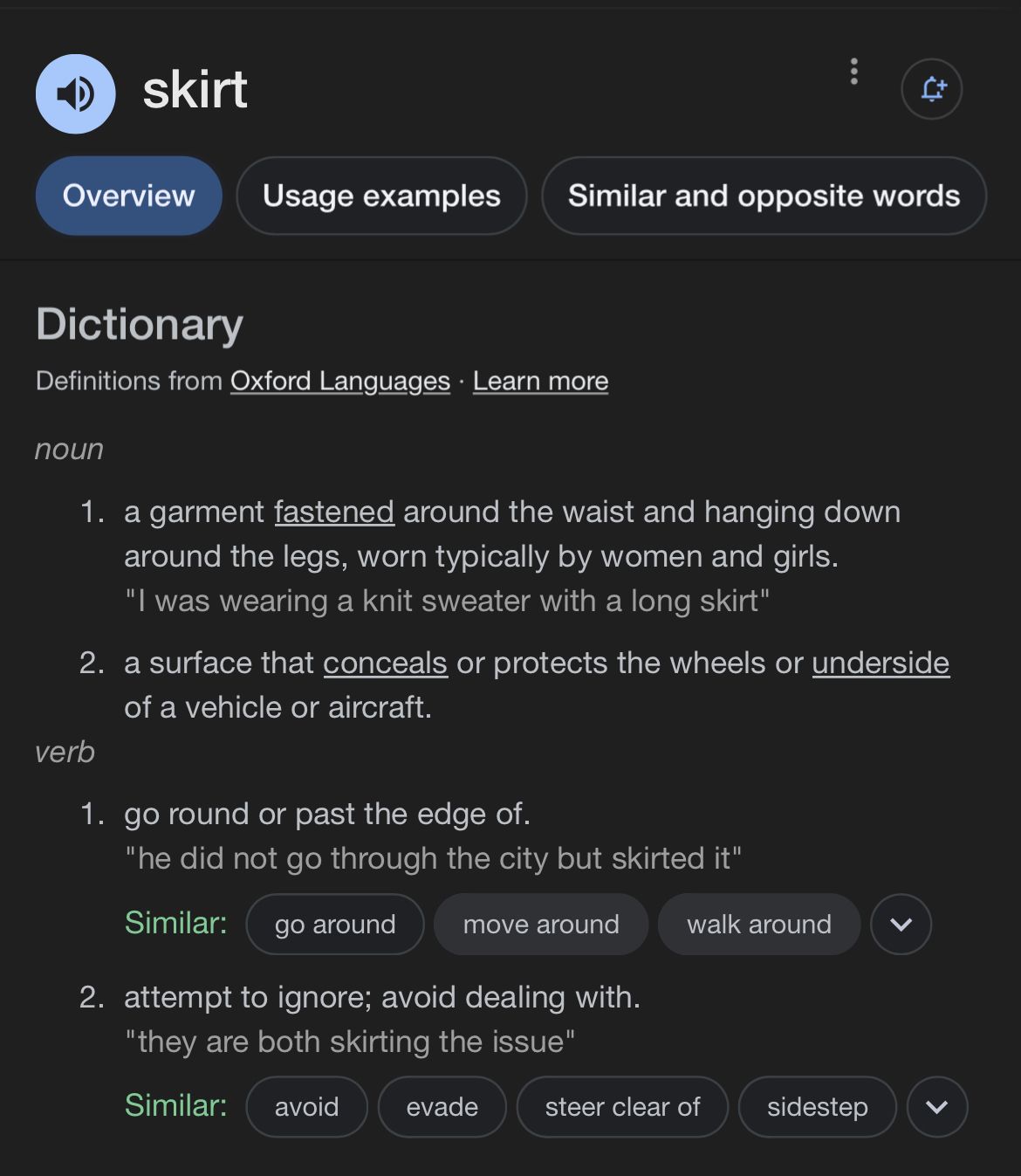Look up the underlined word conceals
Image resolution: width=1021 pixels, height=1176 pixels.
[385, 663]
